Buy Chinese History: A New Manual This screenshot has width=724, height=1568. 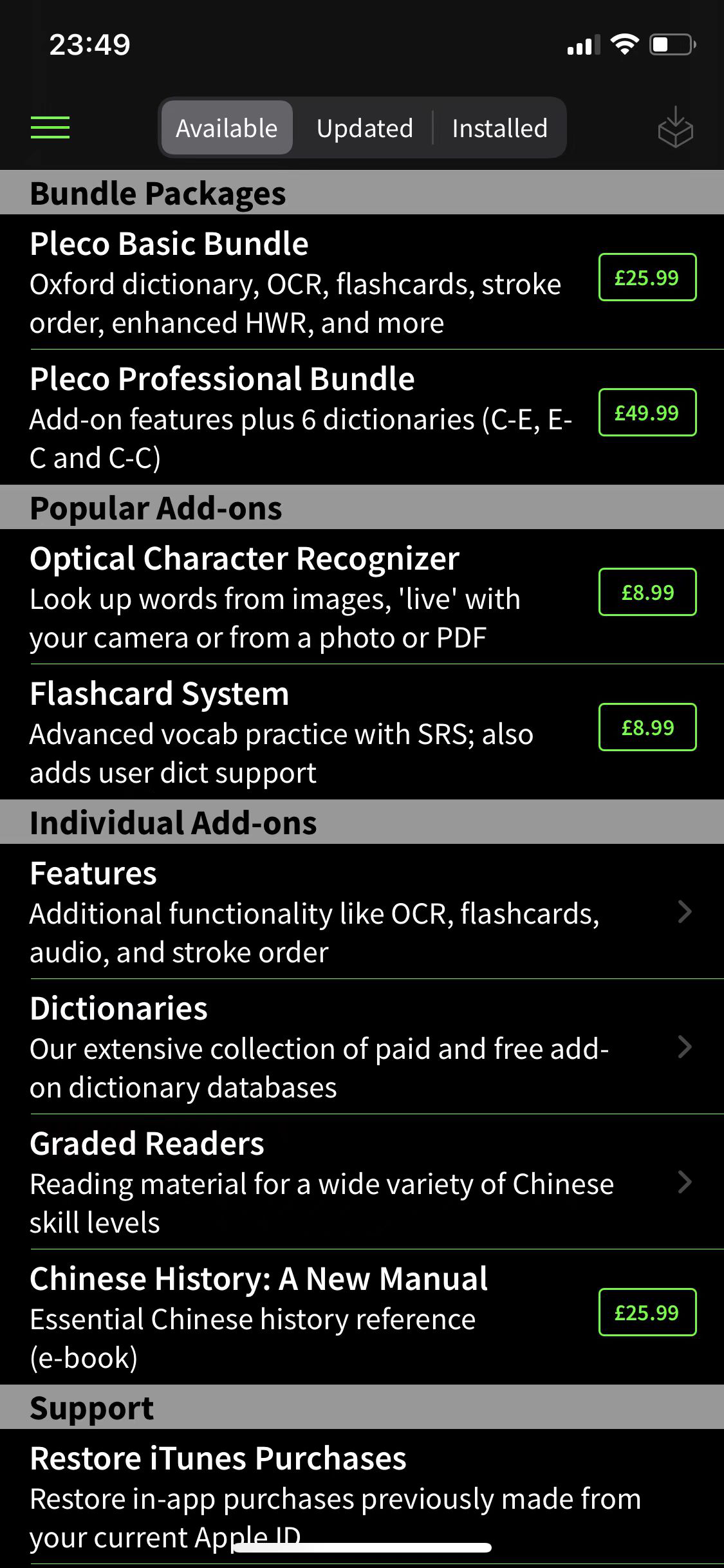coord(647,1312)
